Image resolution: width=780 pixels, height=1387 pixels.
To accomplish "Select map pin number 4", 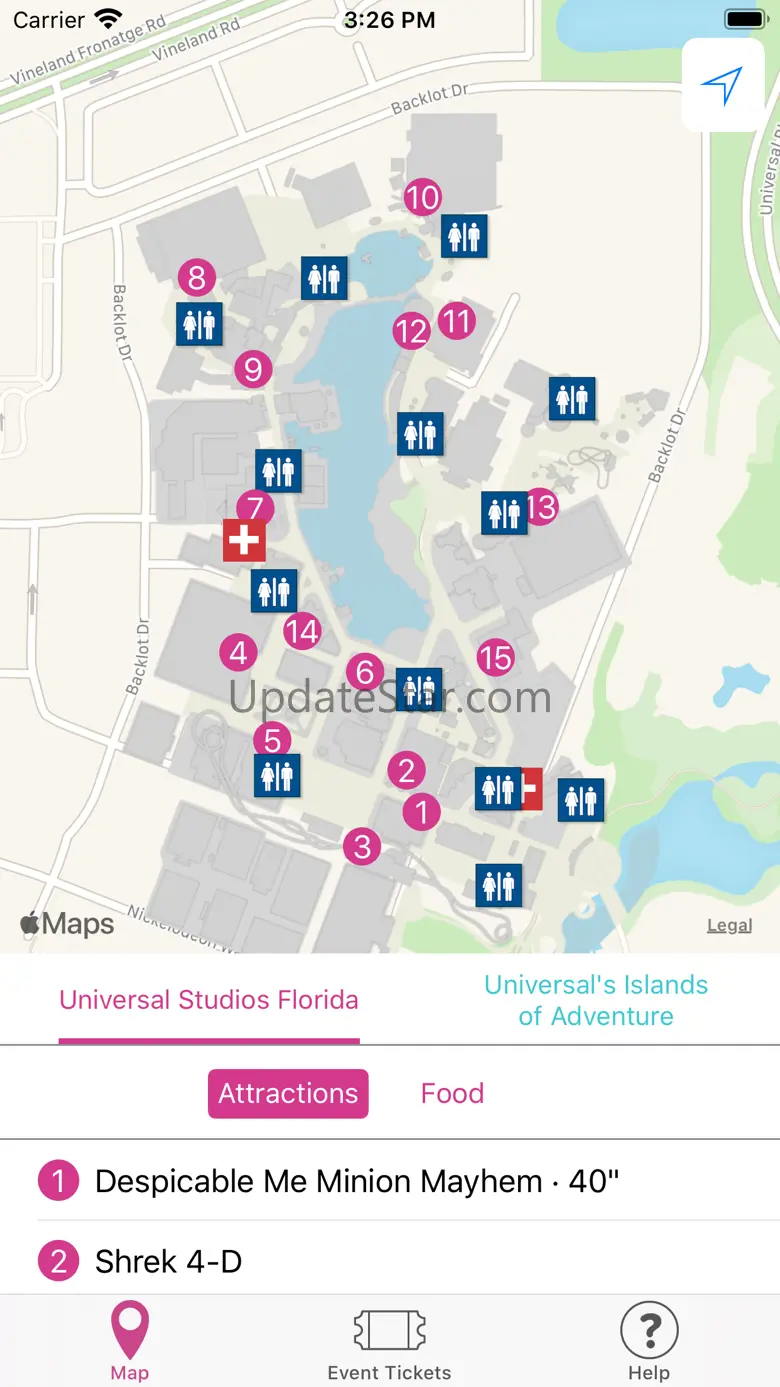I will 238,653.
